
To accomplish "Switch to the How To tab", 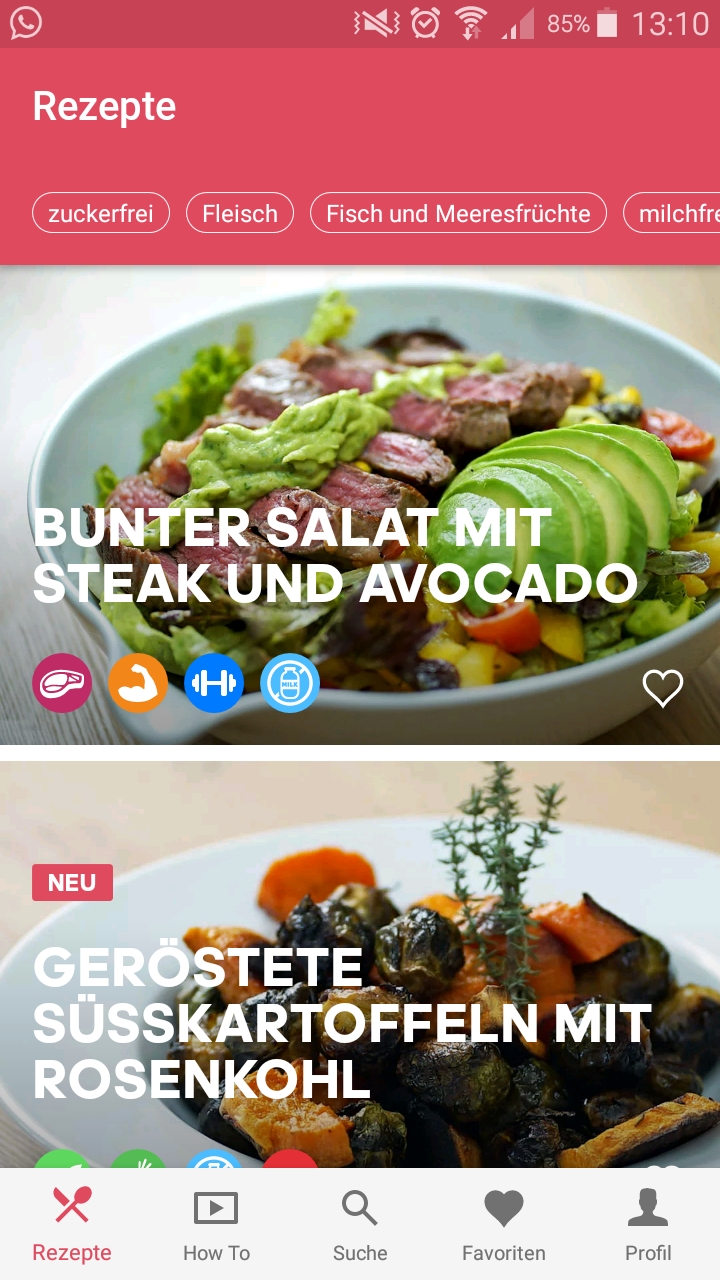I will 216,1225.
